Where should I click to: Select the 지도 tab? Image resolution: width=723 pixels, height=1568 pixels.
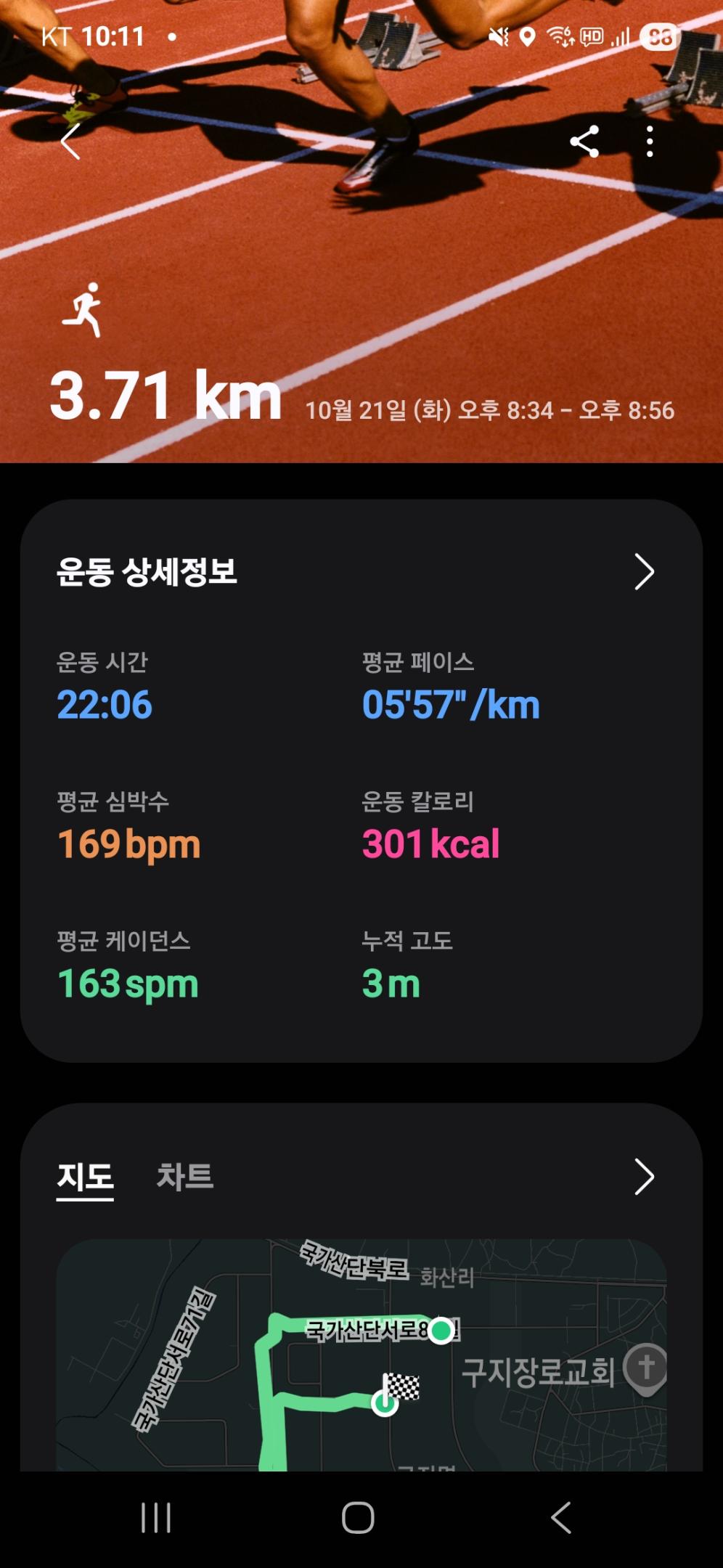pos(85,1178)
